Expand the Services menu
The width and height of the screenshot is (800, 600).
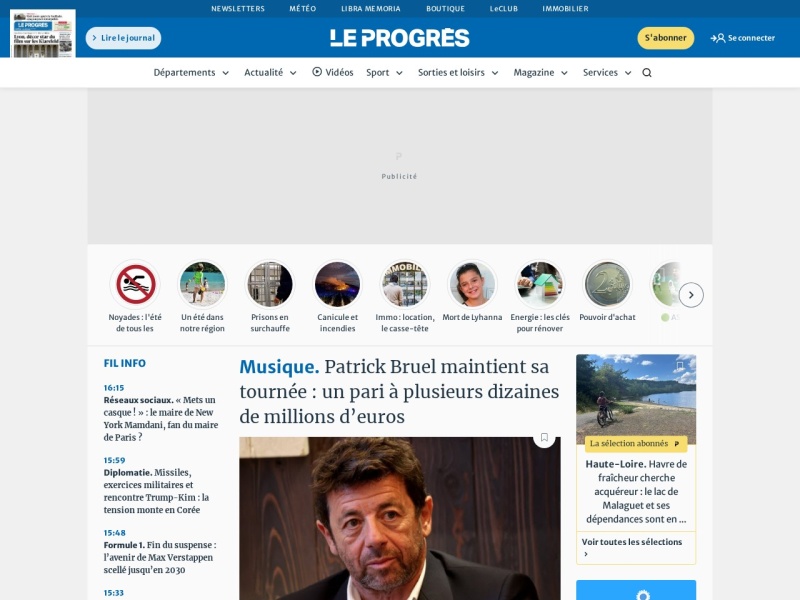pyautogui.click(x=607, y=72)
